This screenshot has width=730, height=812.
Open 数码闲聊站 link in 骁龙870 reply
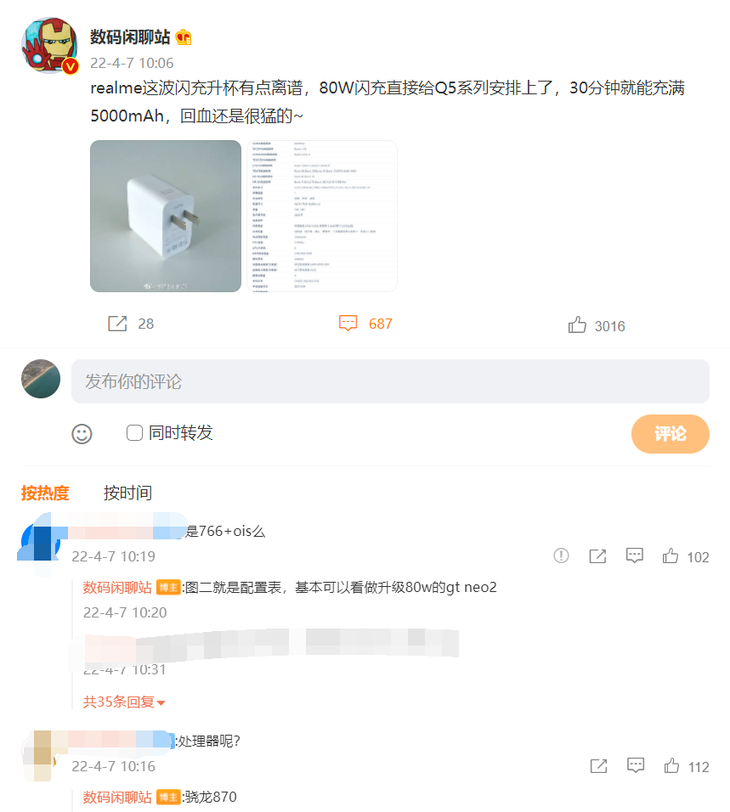click(117, 797)
